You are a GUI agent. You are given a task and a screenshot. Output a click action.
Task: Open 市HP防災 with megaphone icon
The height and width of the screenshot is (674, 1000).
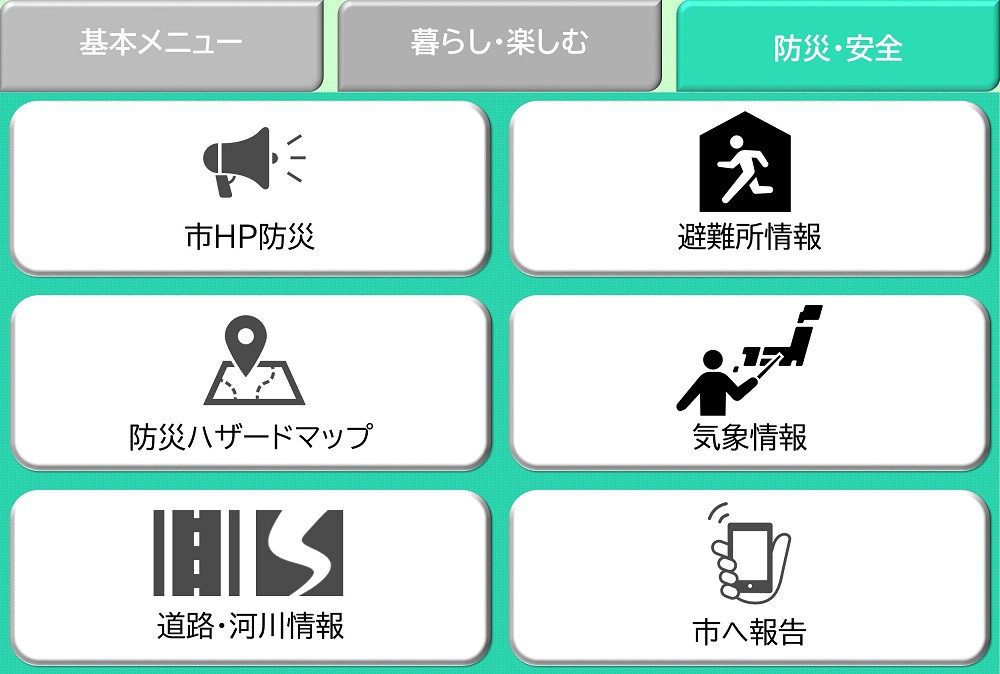tap(250, 188)
